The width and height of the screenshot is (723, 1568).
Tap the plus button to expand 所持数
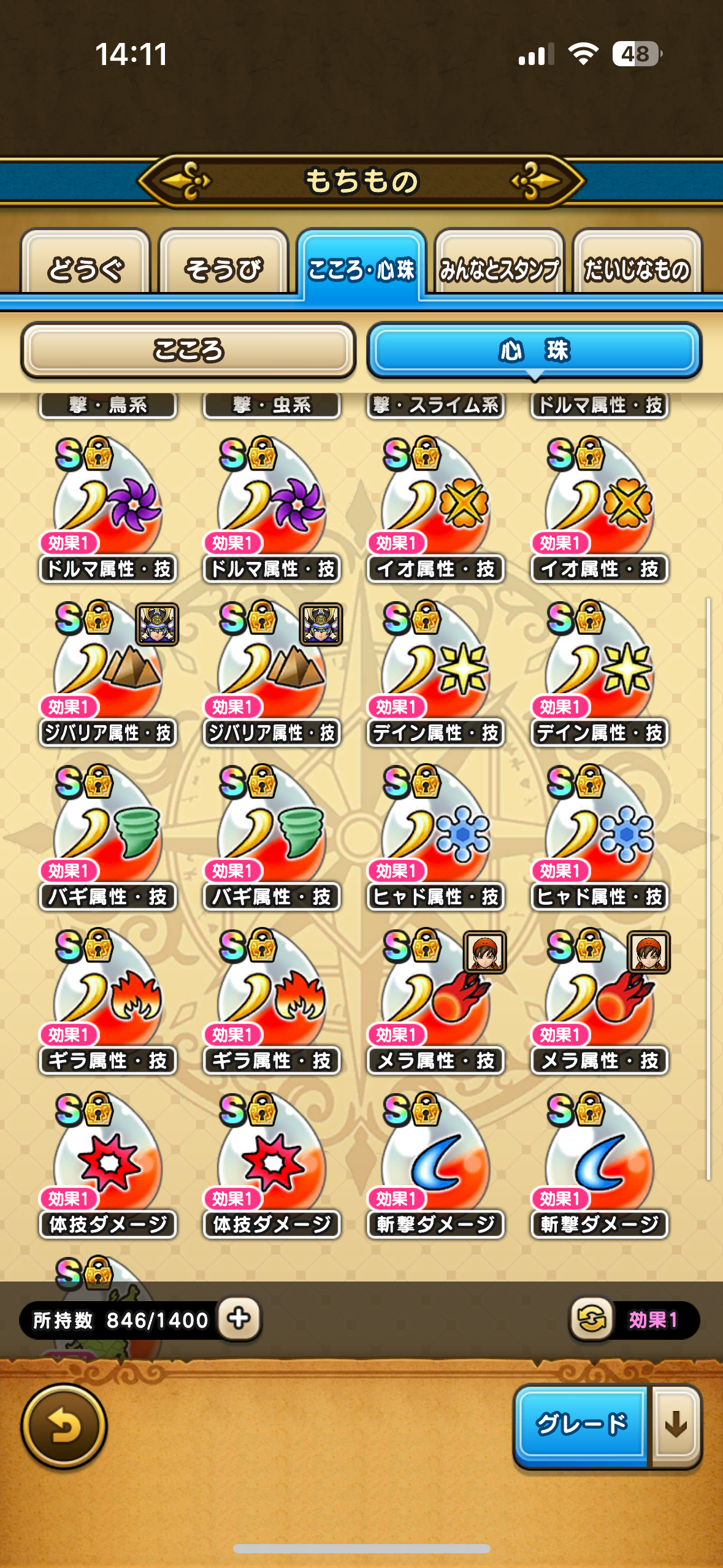240,1318
